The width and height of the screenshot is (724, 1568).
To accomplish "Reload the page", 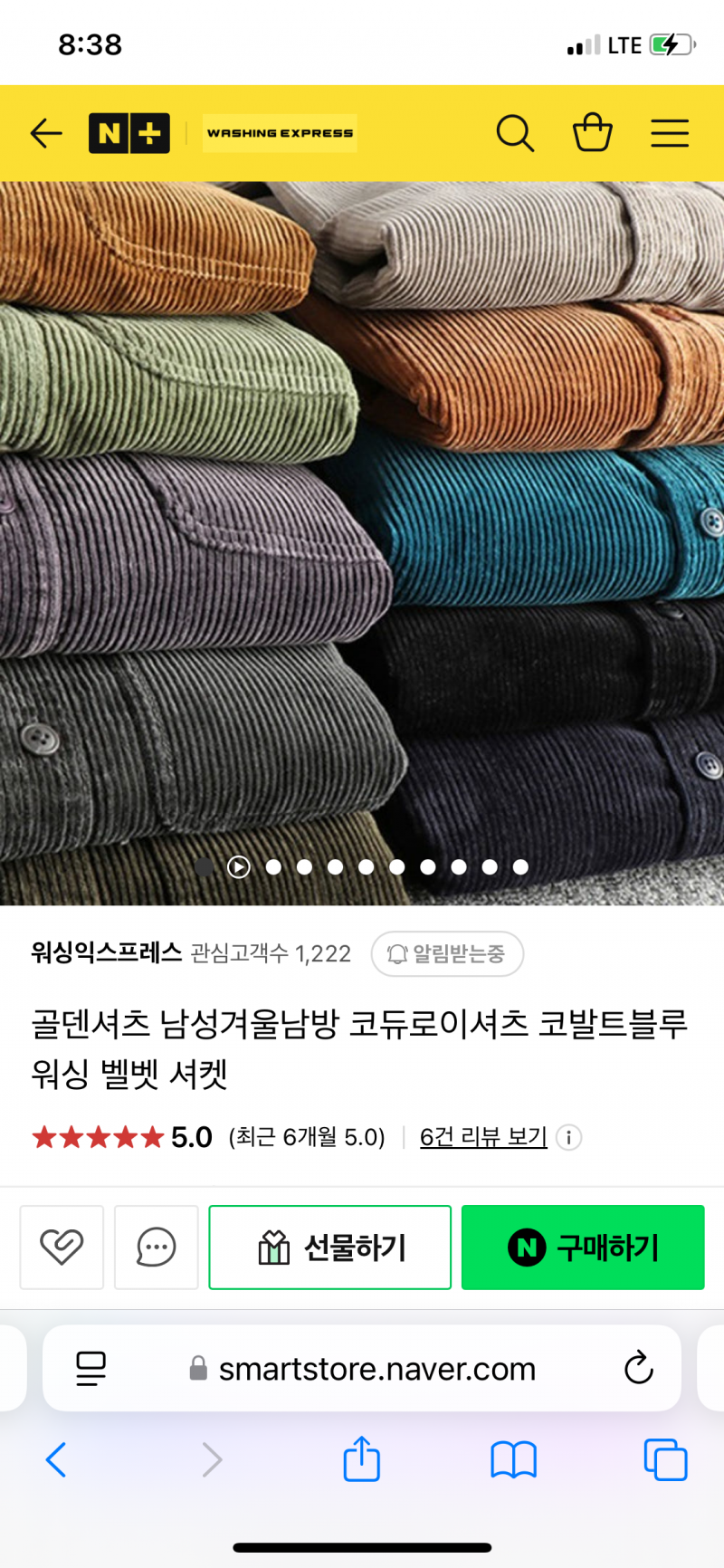I will click(638, 1368).
